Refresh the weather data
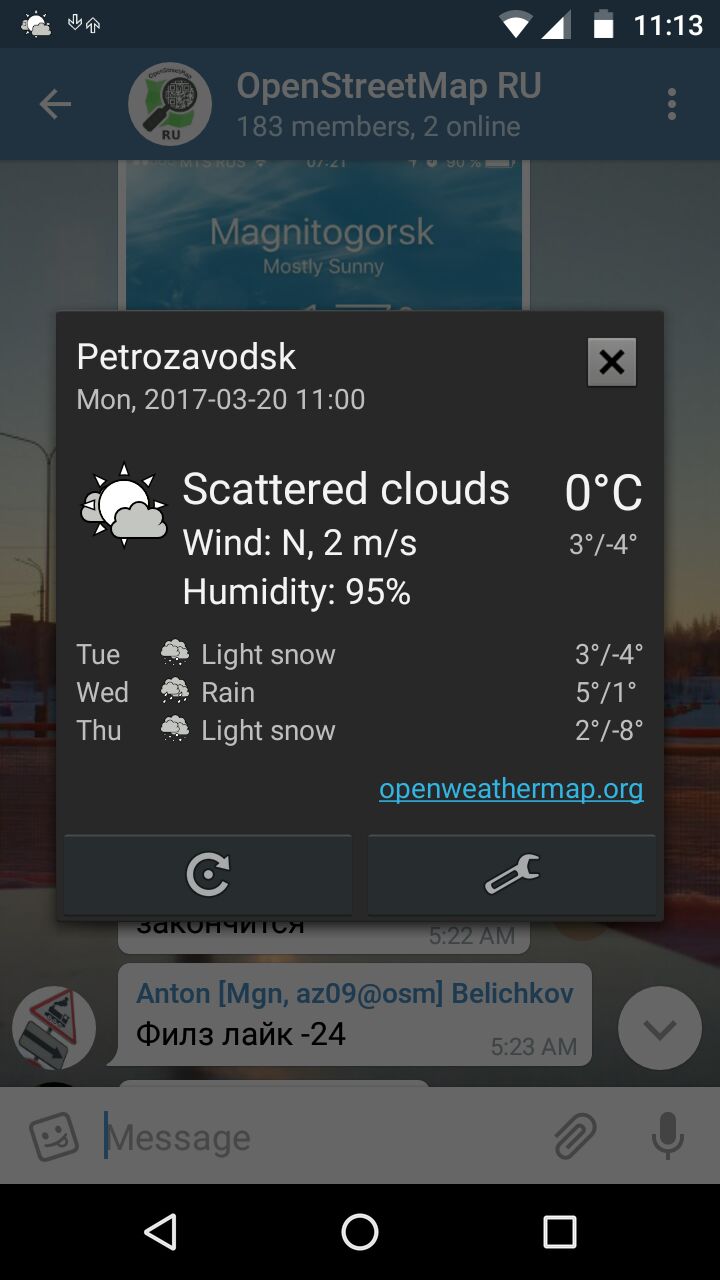 pos(208,875)
